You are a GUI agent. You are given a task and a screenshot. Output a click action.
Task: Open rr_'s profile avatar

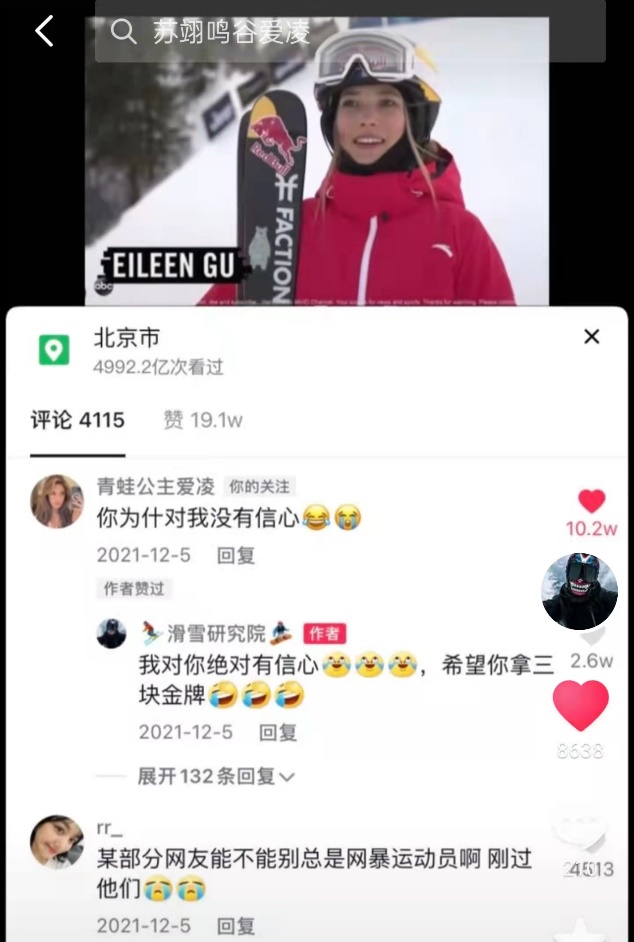point(57,842)
